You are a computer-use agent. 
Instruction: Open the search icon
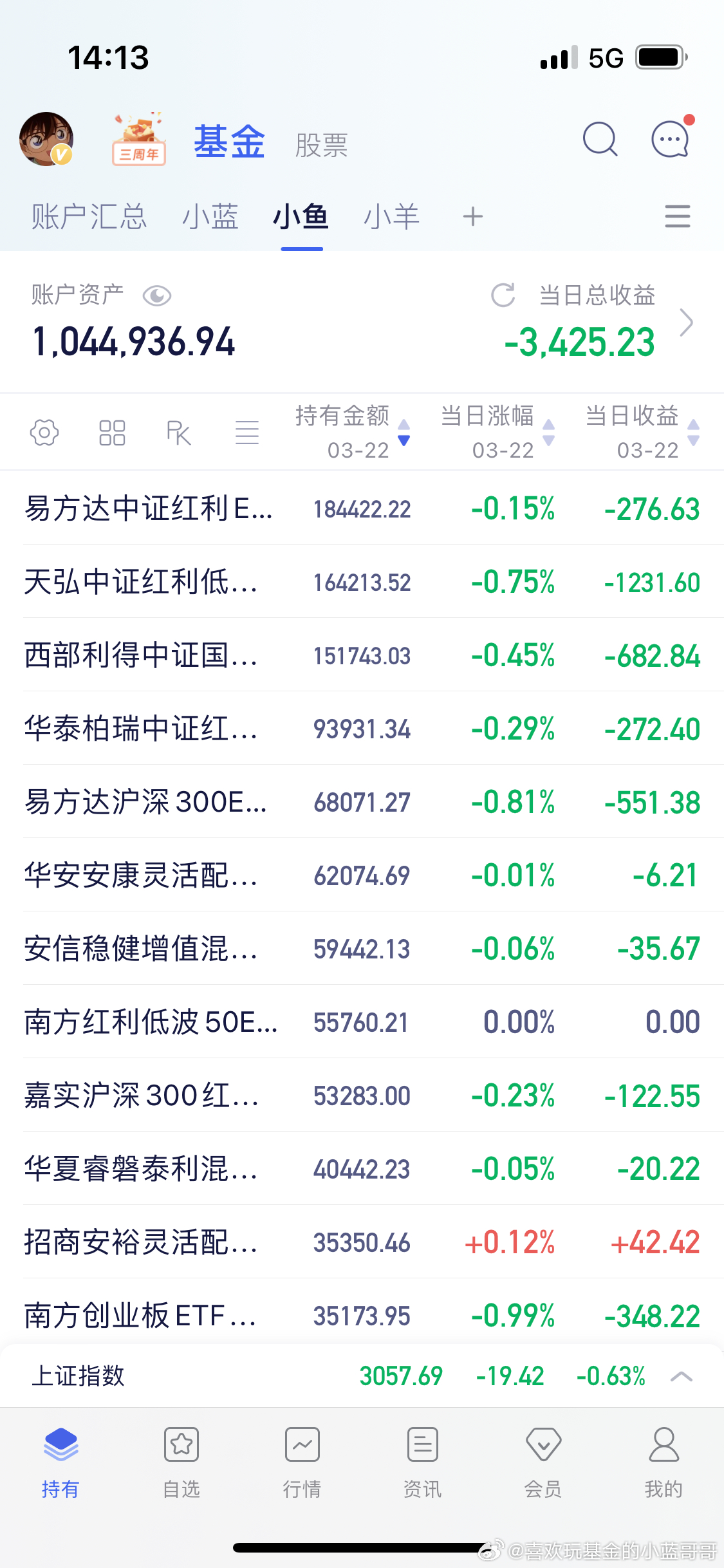tap(600, 139)
